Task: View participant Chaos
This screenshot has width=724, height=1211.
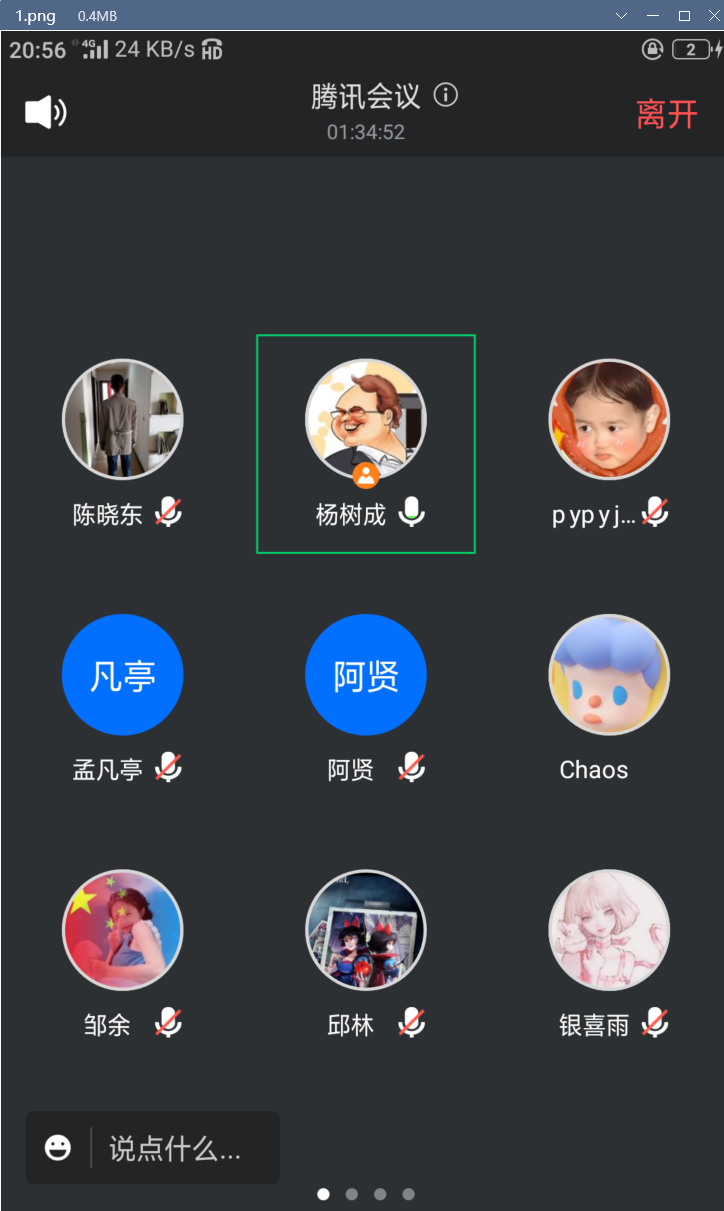Action: 609,675
